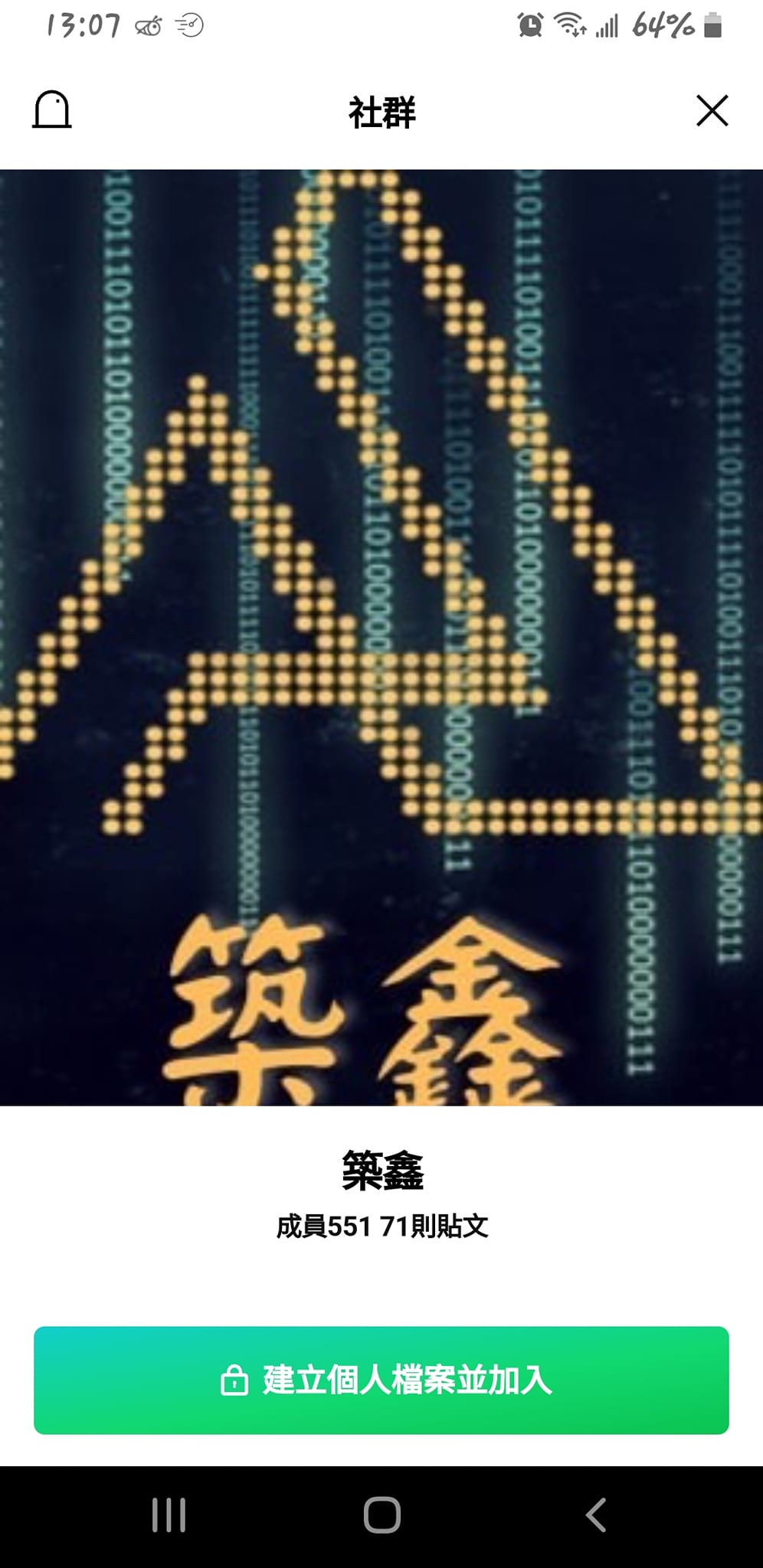This screenshot has height=1568, width=763.
Task: Tap the report icon in the header
Action: point(51,110)
